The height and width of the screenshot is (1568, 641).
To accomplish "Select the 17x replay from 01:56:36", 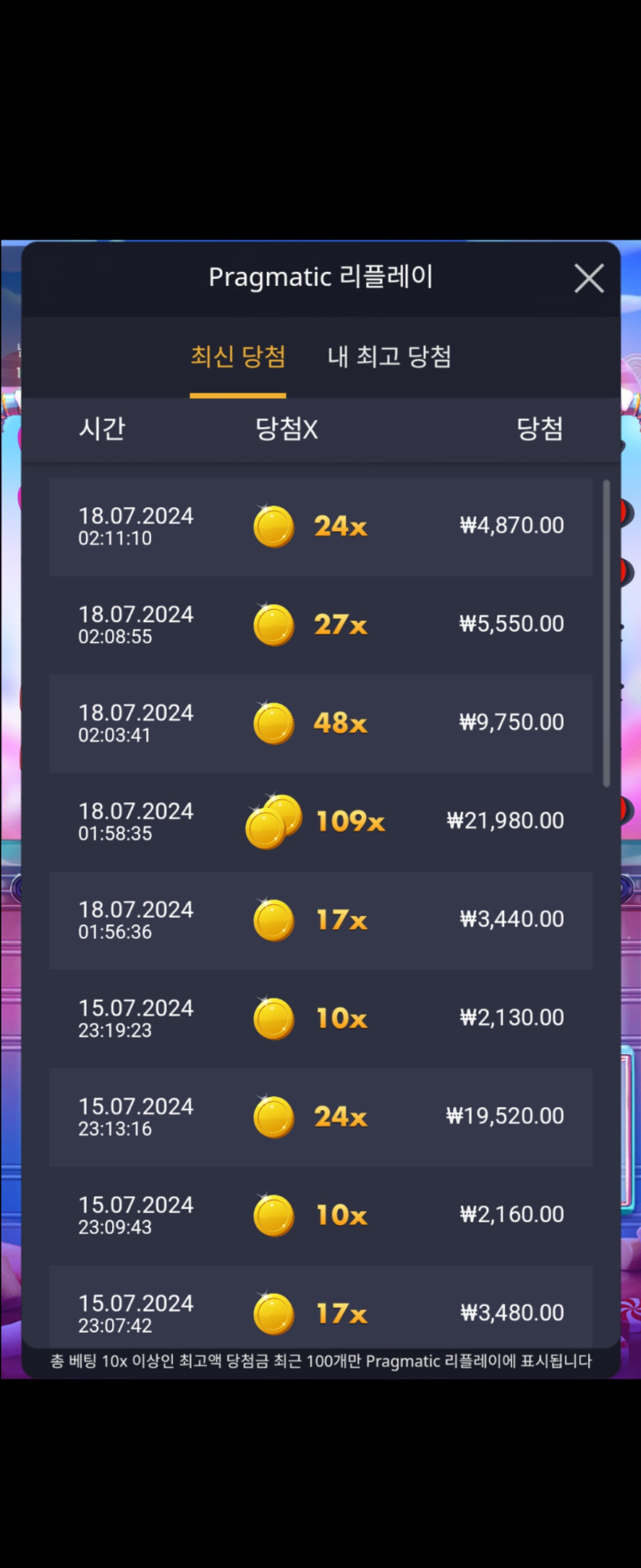I will tap(320, 920).
